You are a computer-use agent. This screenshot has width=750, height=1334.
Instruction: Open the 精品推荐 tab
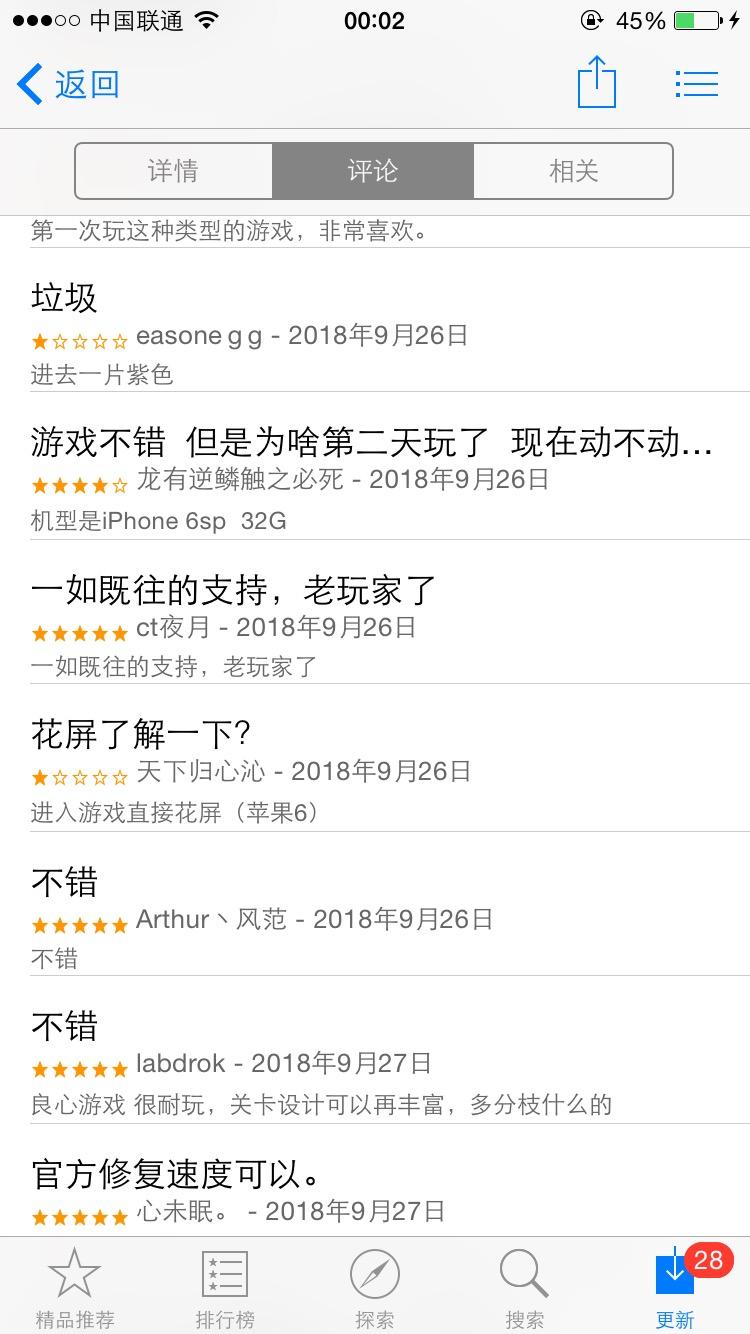click(75, 1287)
